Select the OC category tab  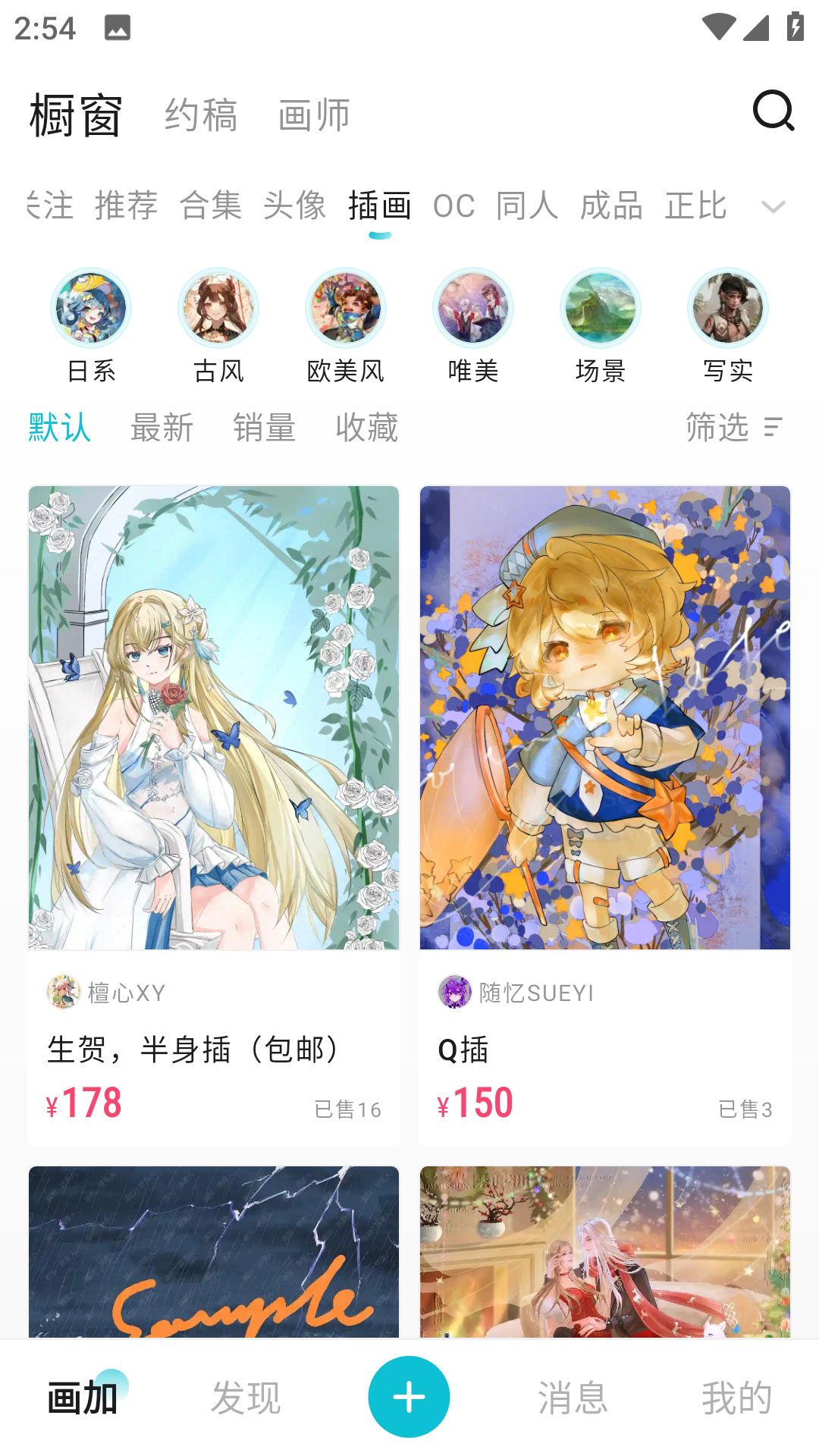453,206
